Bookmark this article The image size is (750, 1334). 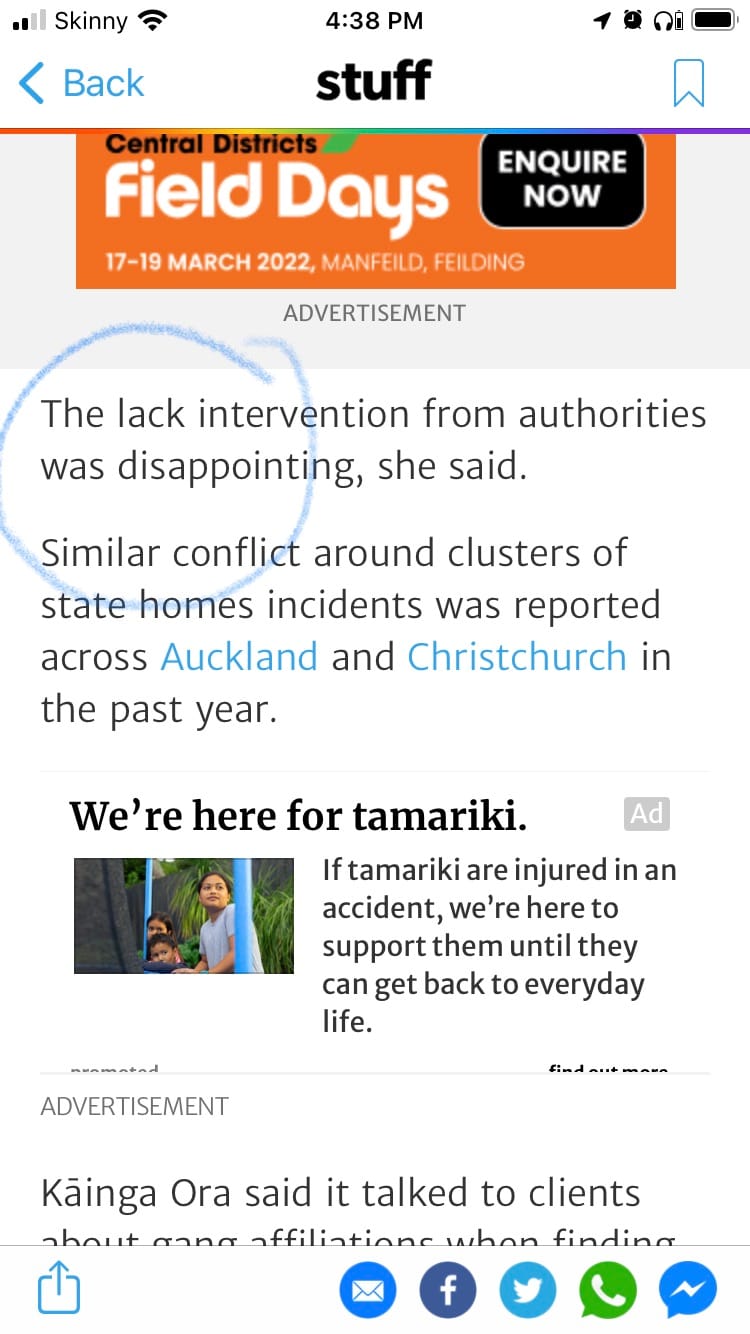click(x=688, y=83)
